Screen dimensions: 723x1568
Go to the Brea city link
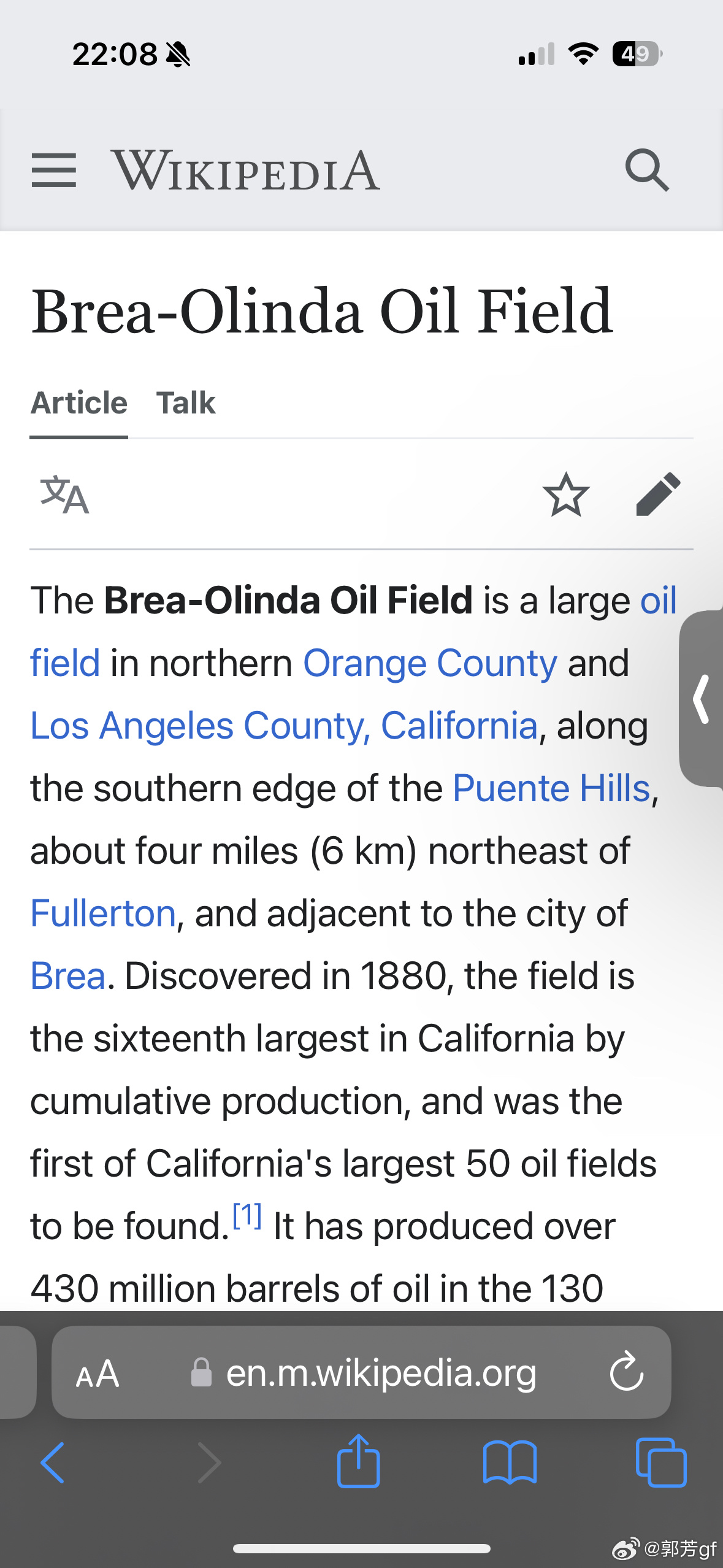click(68, 977)
